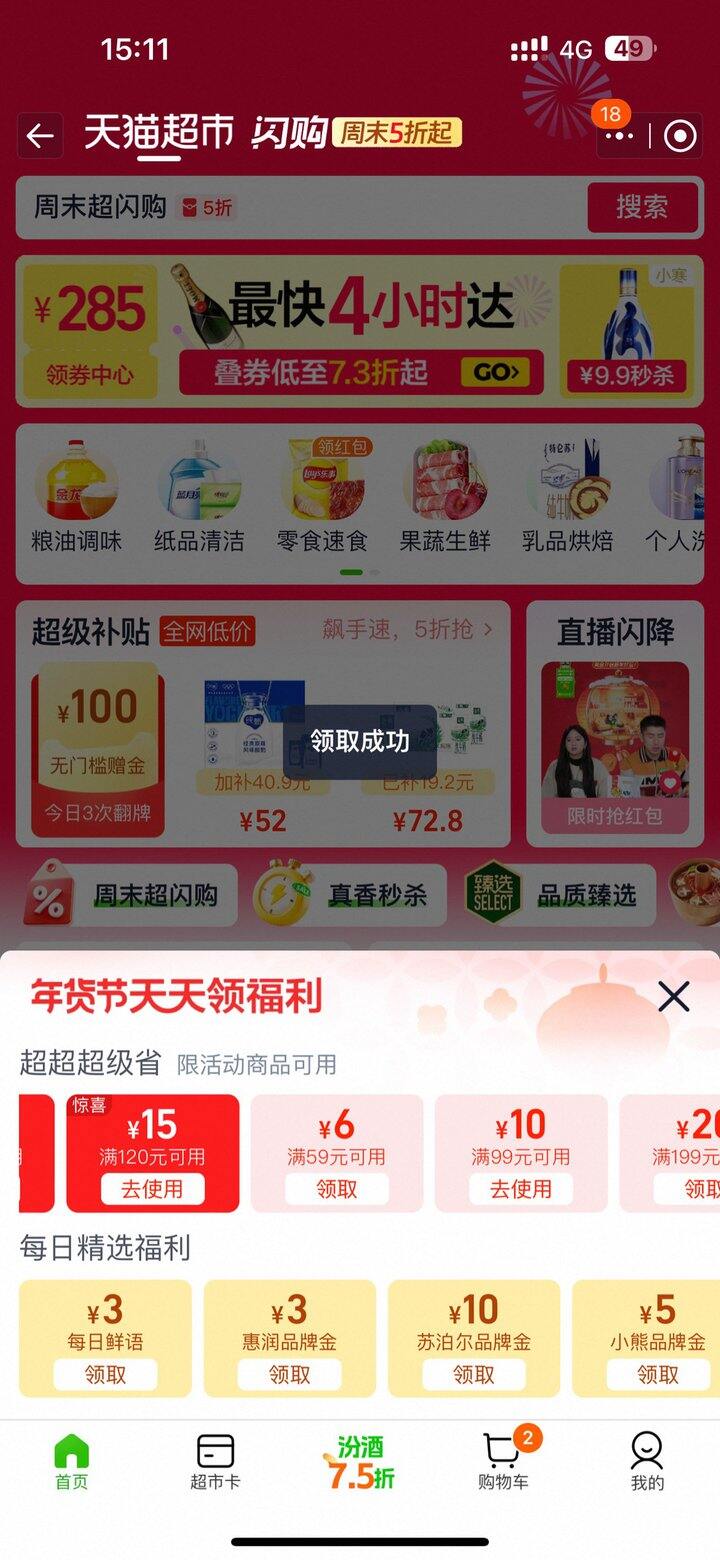Image resolution: width=720 pixels, height=1560 pixels.
Task: Claim the ¥6 满59元可用 coupon
Action: 336,1188
